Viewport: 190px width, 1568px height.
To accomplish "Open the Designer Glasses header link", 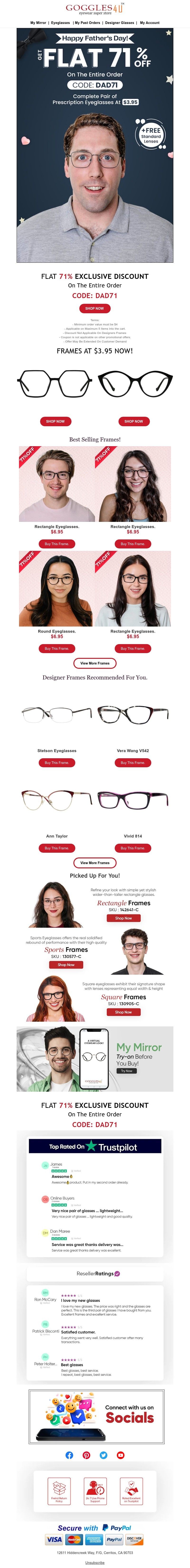I will click(x=119, y=23).
